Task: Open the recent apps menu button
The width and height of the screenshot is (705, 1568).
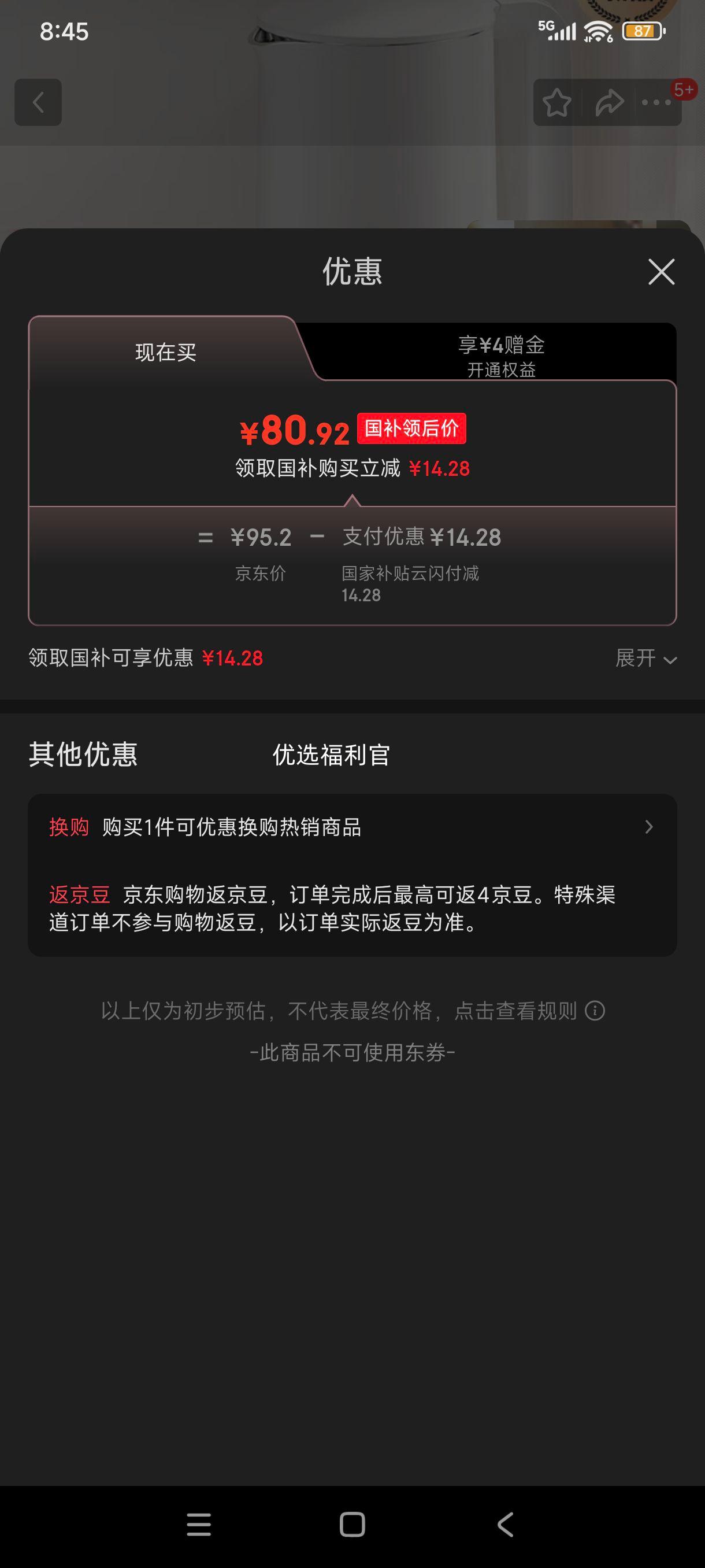Action: [199, 1525]
